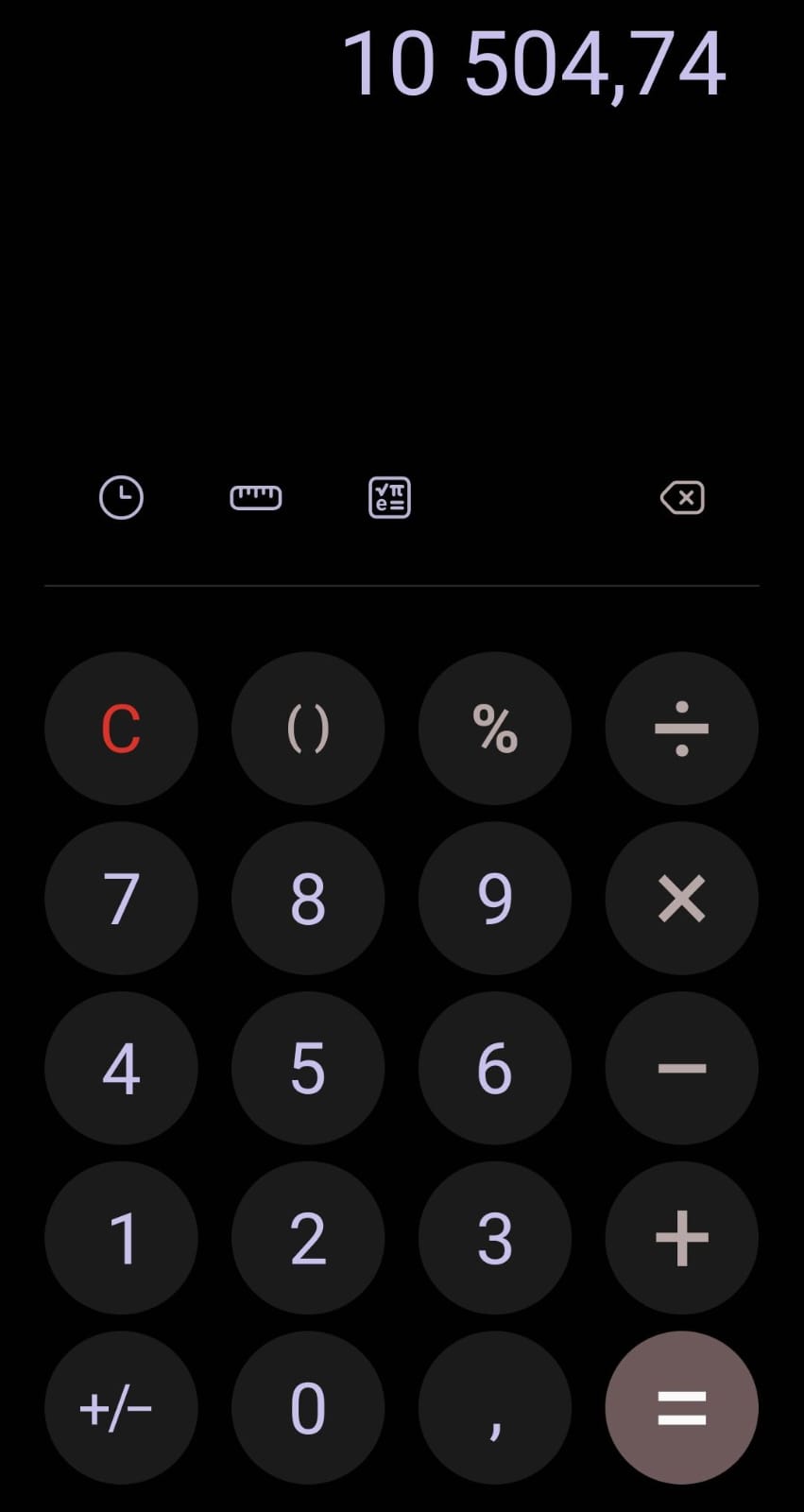Select the multiplication operator

(682, 898)
